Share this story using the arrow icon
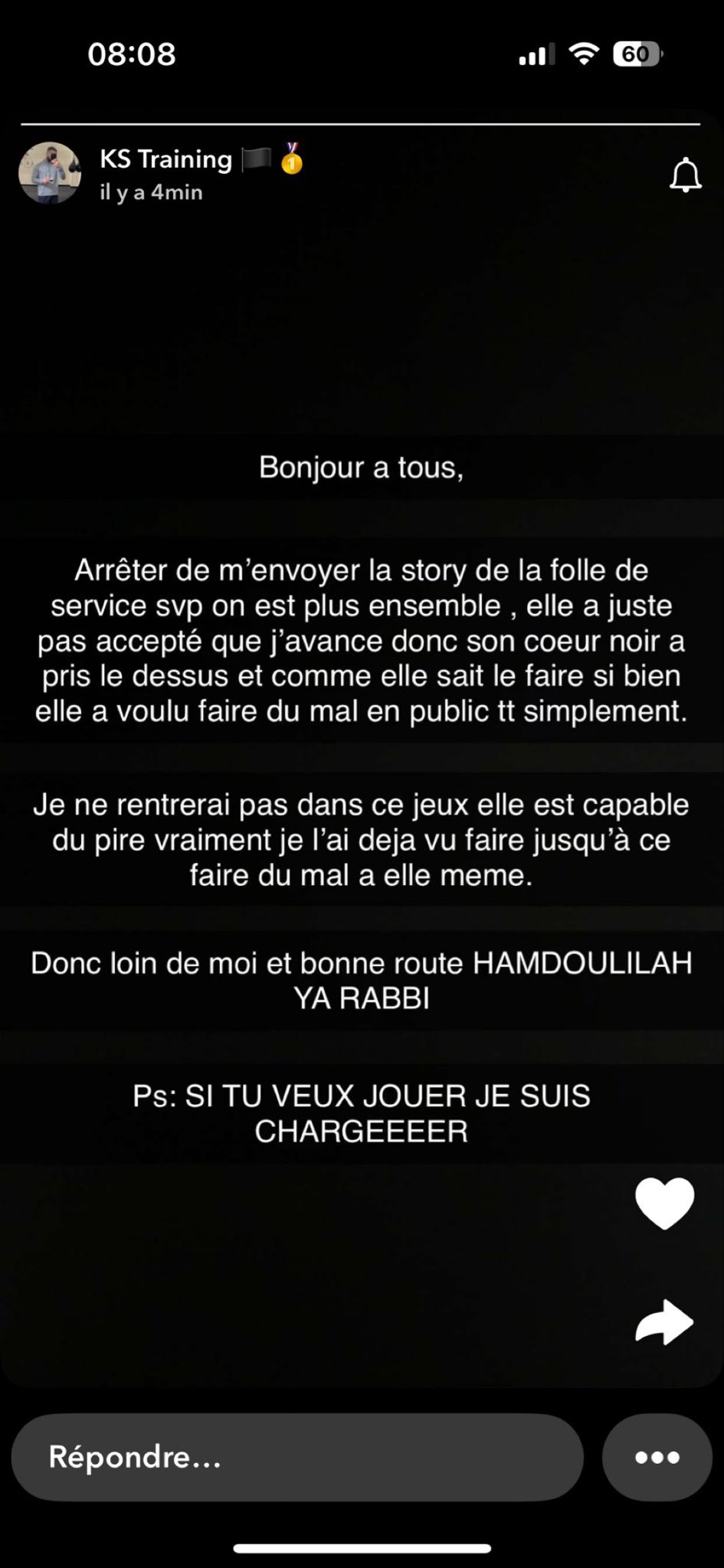Image resolution: width=724 pixels, height=1568 pixels. pos(664,1321)
